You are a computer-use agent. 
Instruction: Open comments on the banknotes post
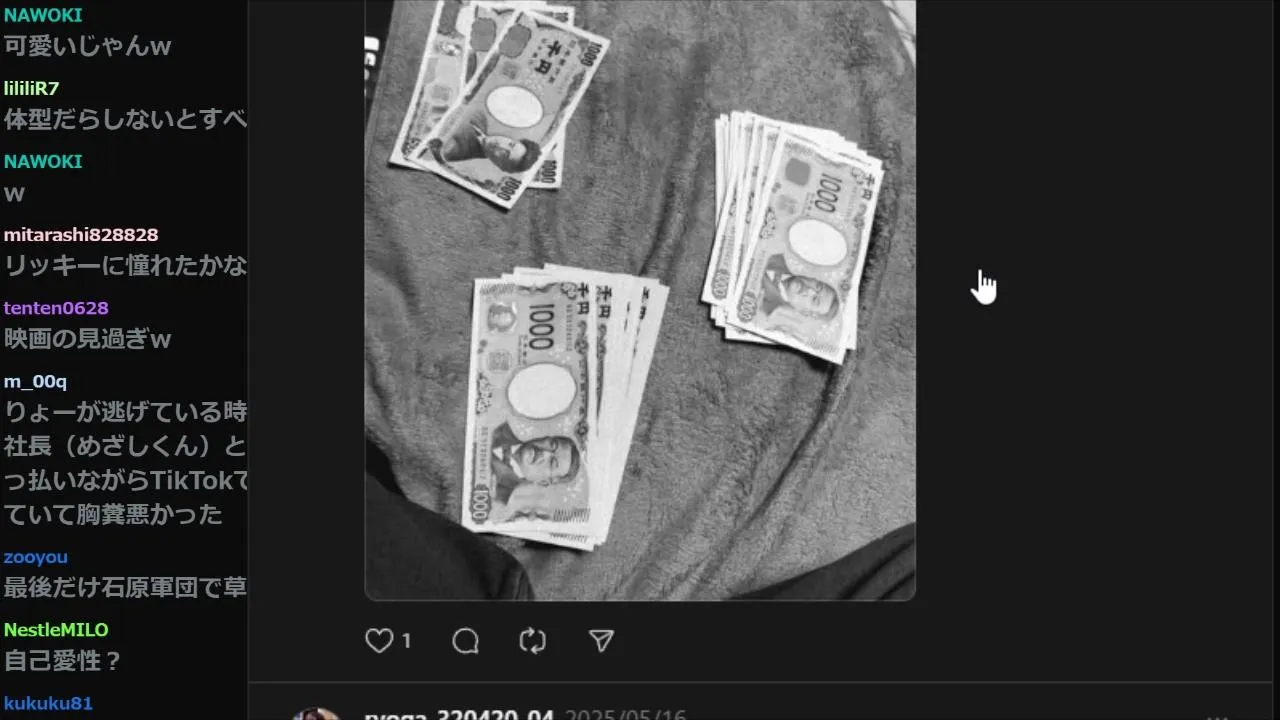[466, 641]
